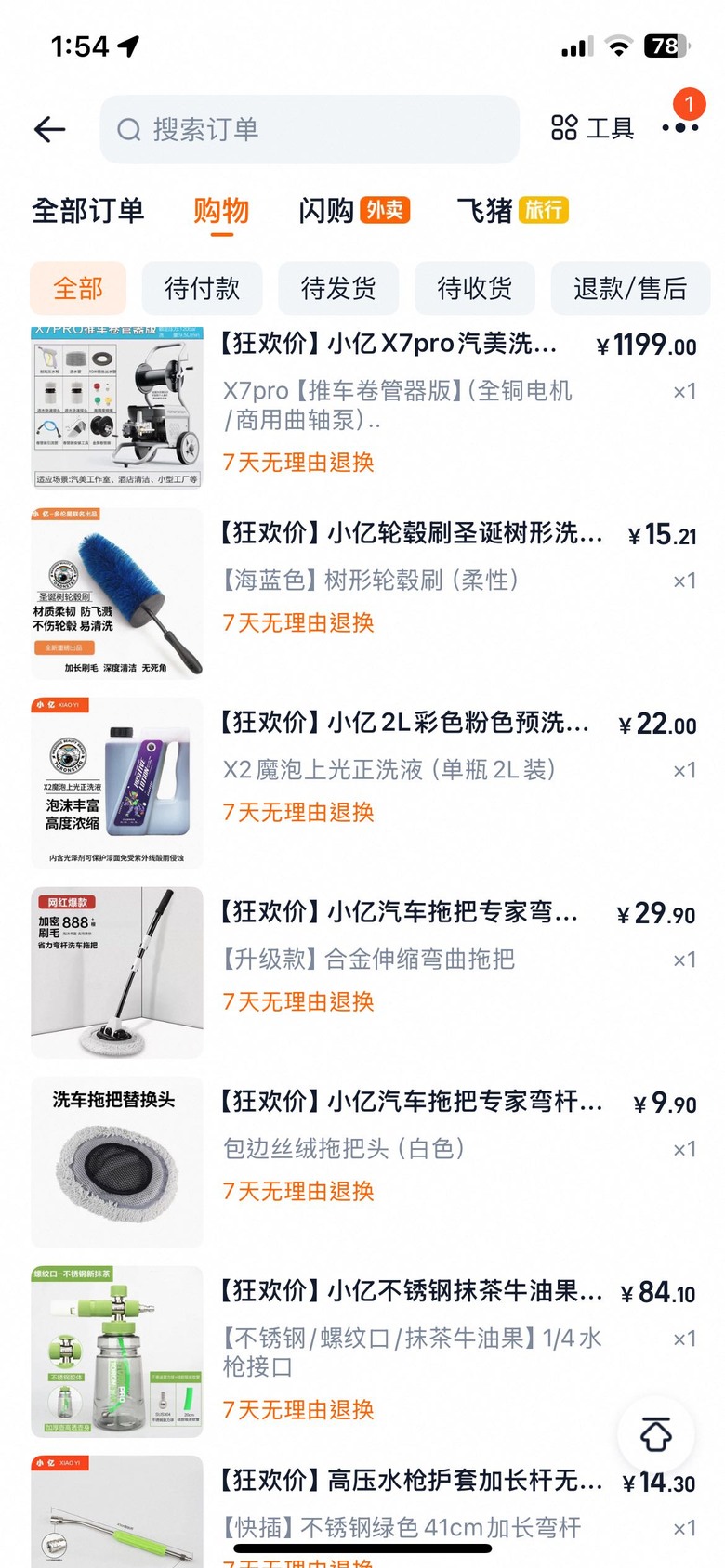The height and width of the screenshot is (1568, 725).
Task: Open the 小亿 2L 彩色粉色预洗 order
Action: pos(405,723)
